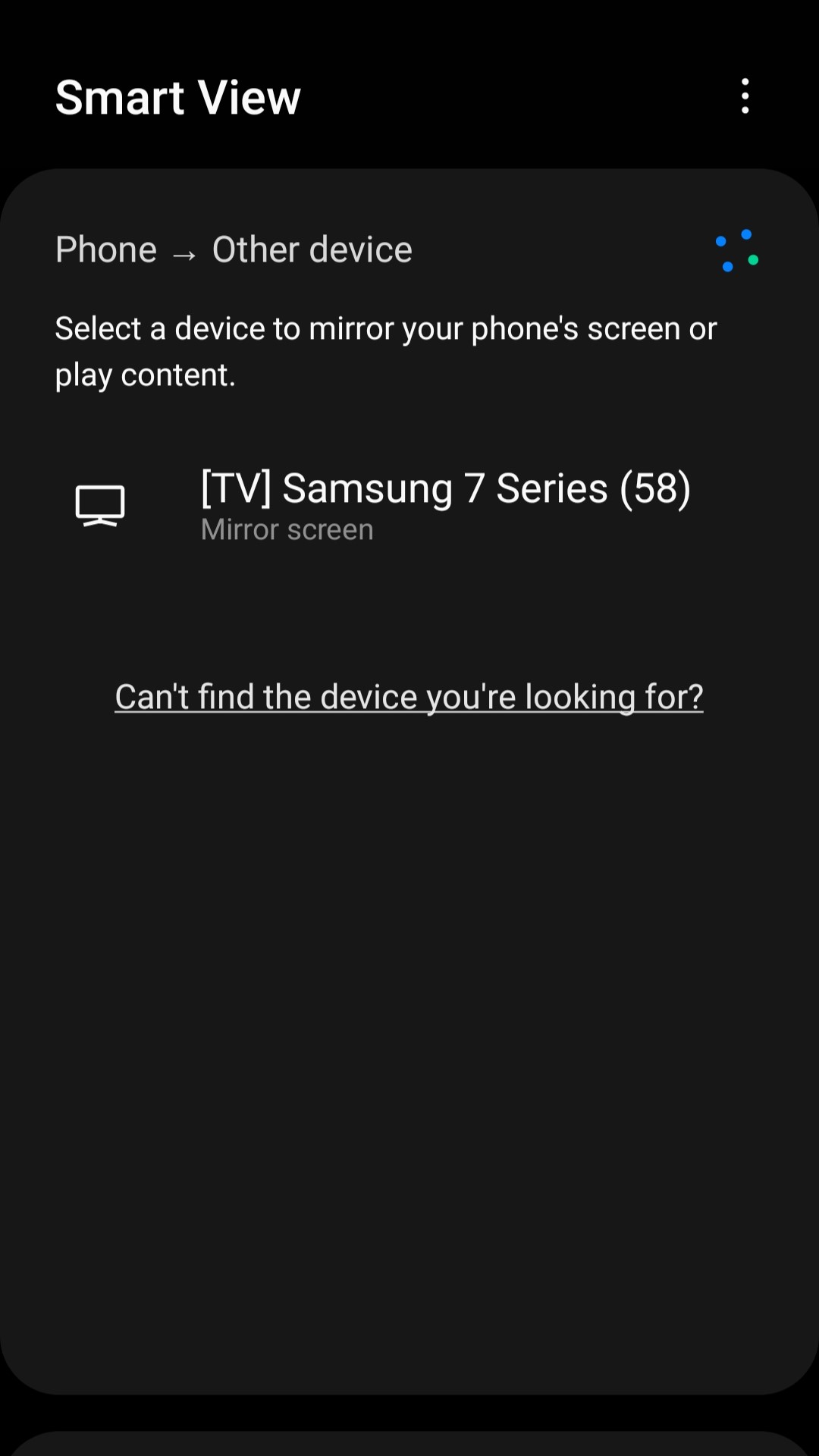Select [TV] Samsung 7 Series (58) to mirror

point(445,504)
